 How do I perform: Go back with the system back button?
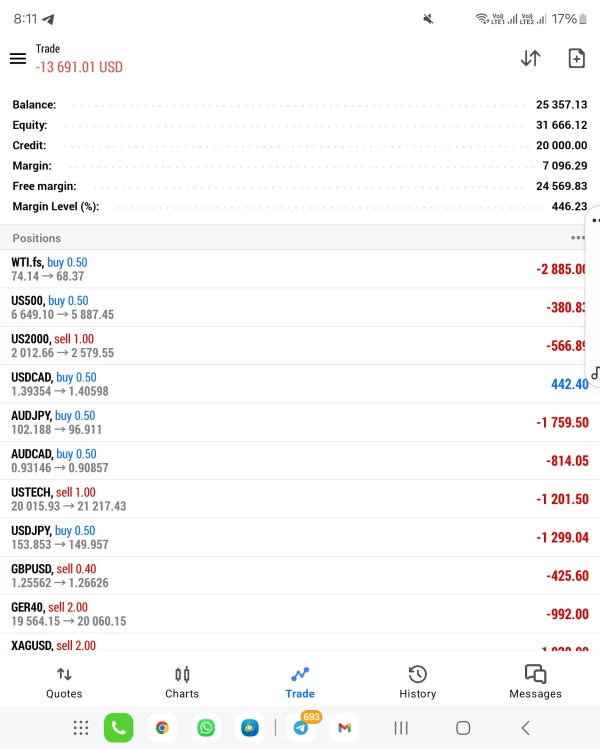coord(525,728)
